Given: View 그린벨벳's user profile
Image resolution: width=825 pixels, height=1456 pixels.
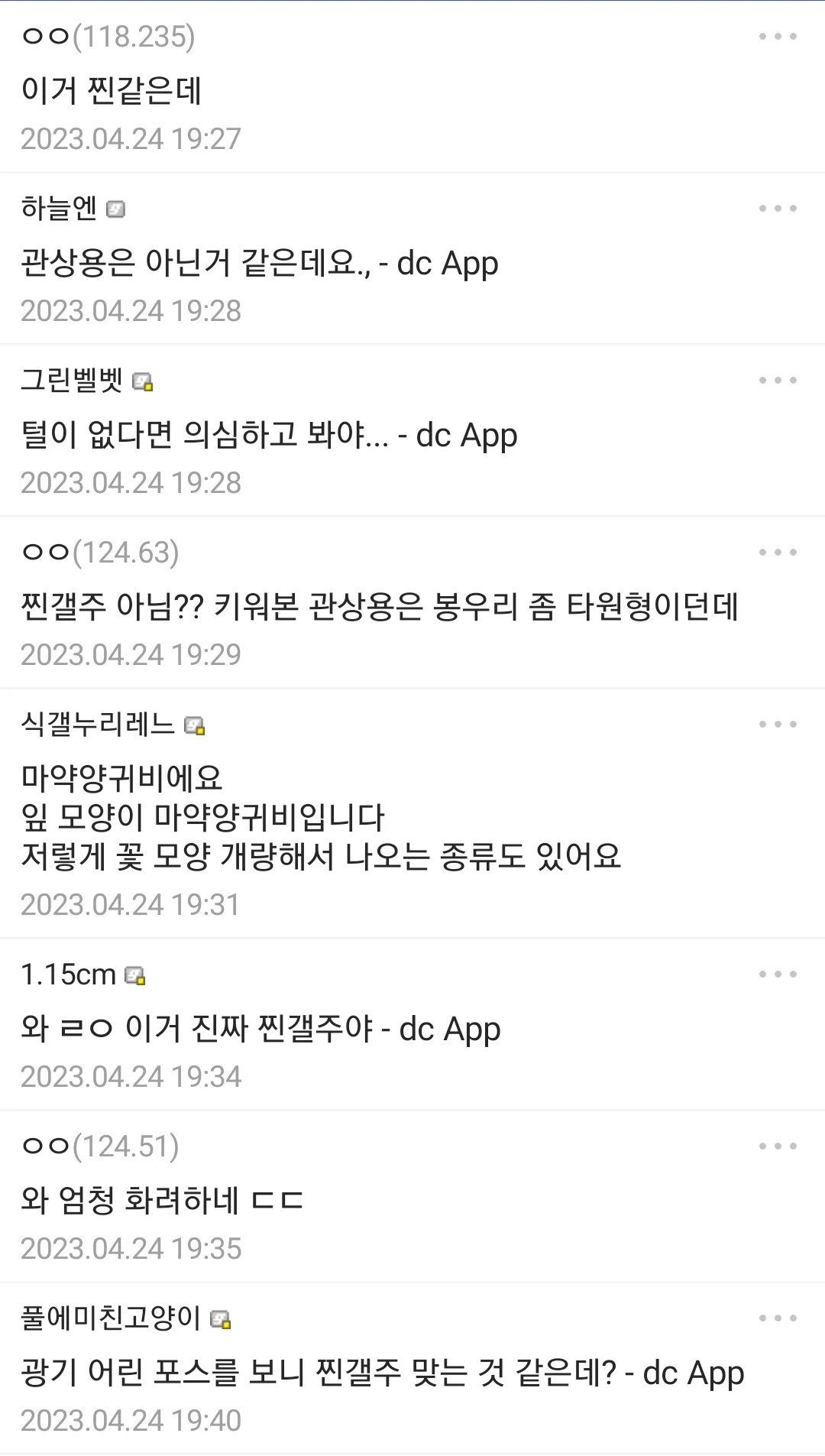Looking at the screenshot, I should tap(72, 381).
